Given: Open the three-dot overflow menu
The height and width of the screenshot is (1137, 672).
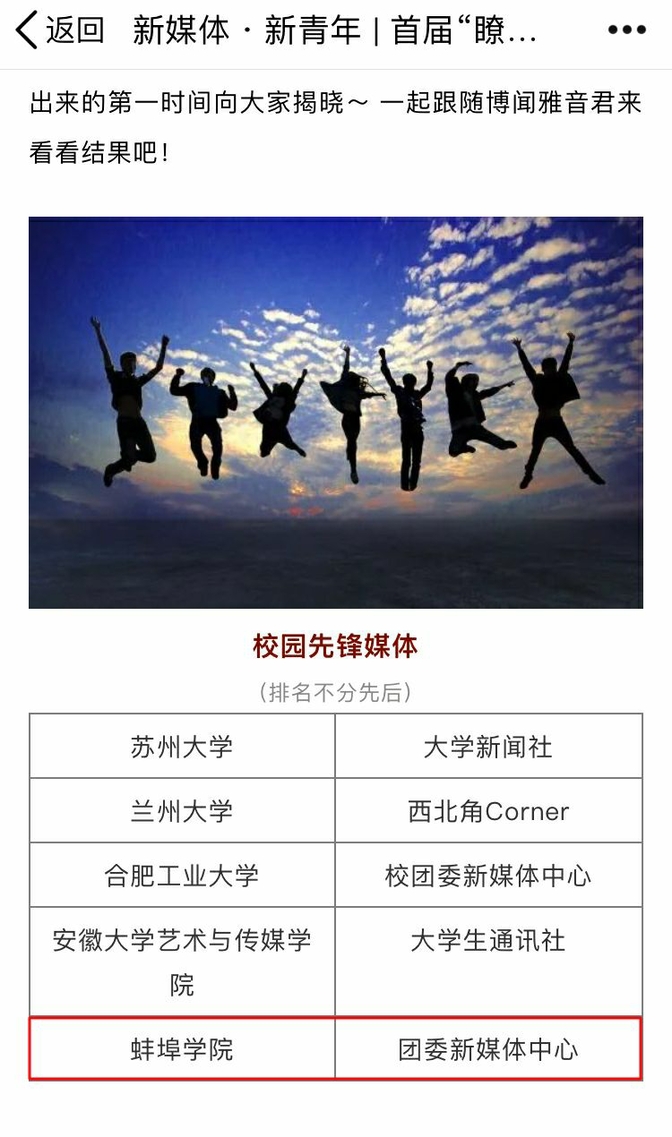Looking at the screenshot, I should click(x=627, y=30).
